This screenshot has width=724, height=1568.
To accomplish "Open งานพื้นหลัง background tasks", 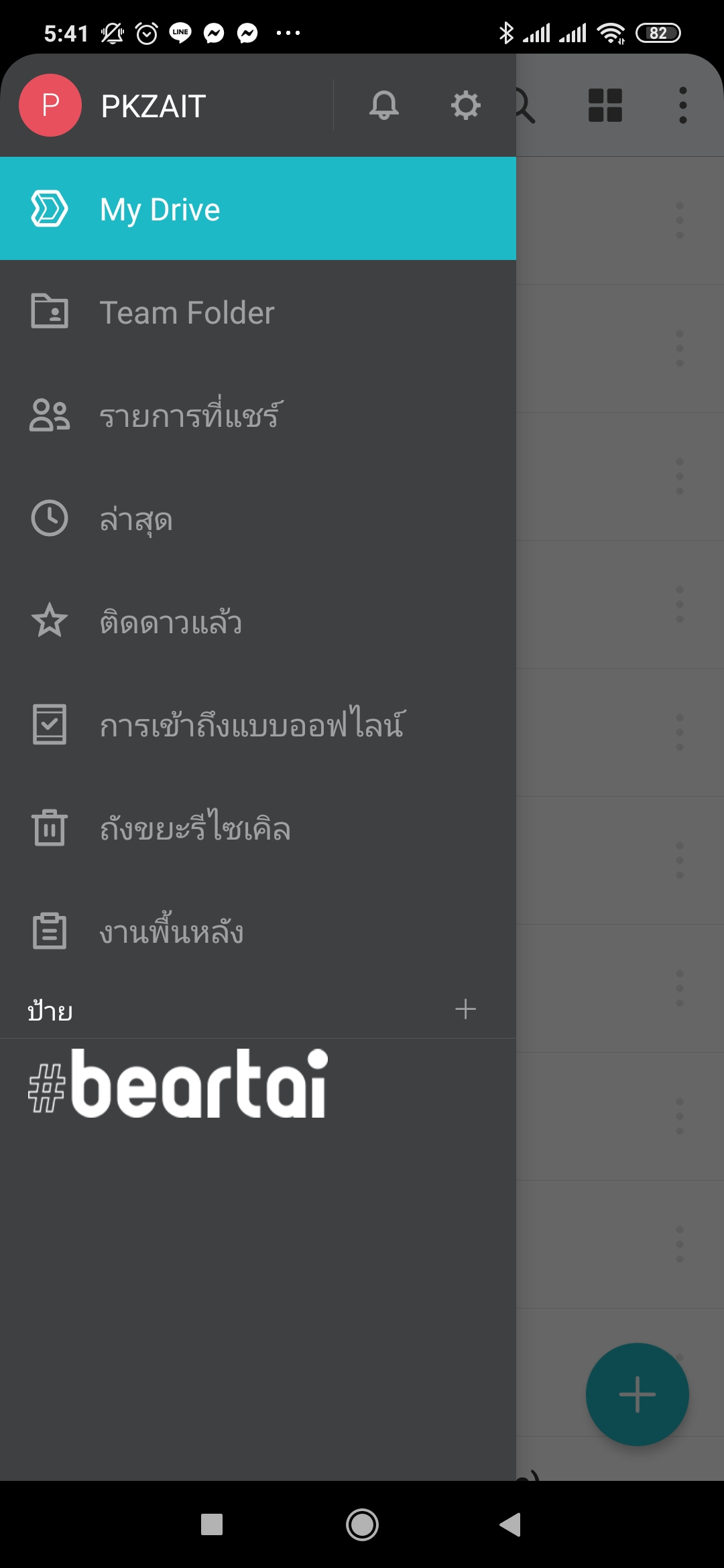I will (x=258, y=931).
